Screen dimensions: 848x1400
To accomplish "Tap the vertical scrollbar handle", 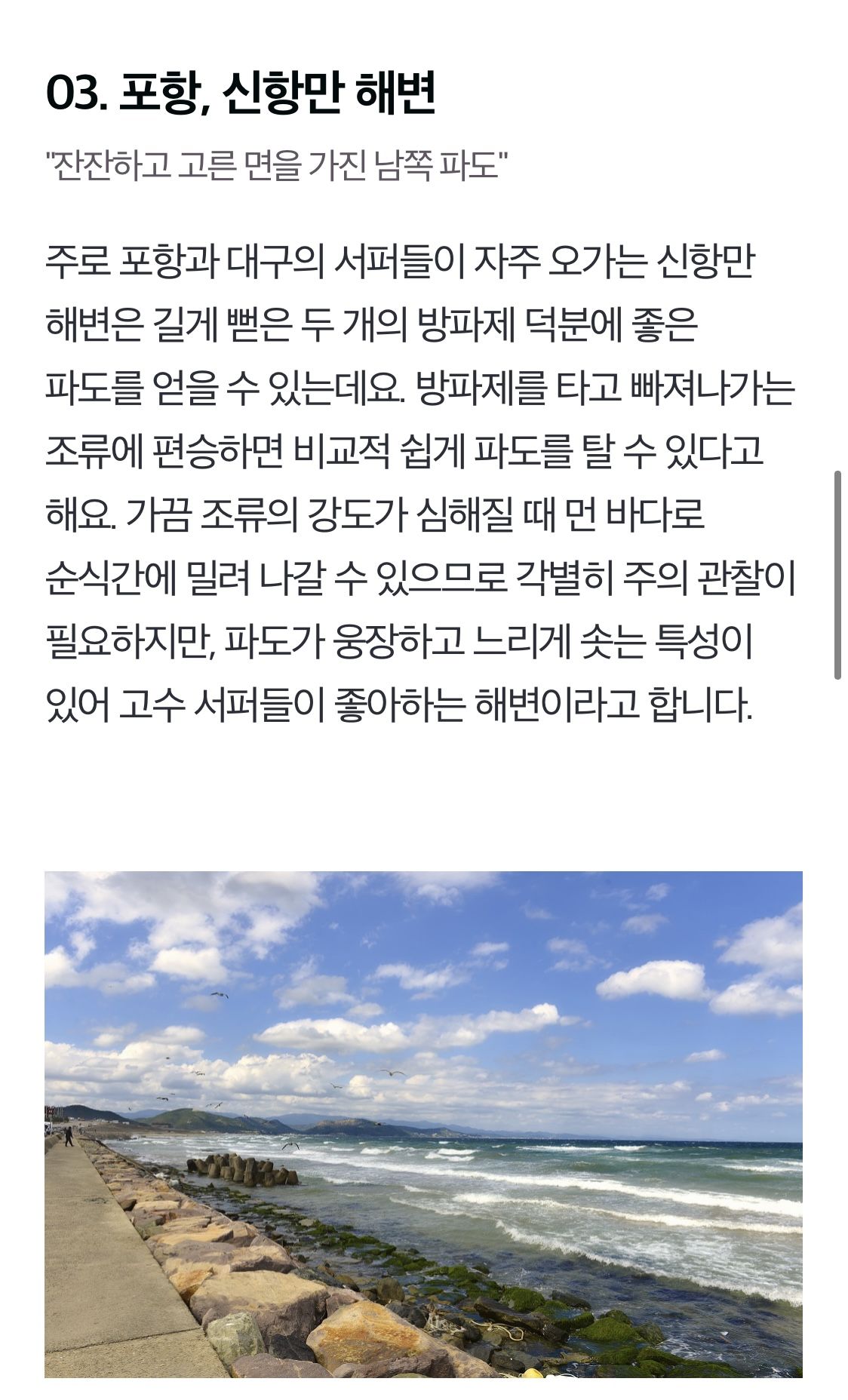I will point(837,576).
